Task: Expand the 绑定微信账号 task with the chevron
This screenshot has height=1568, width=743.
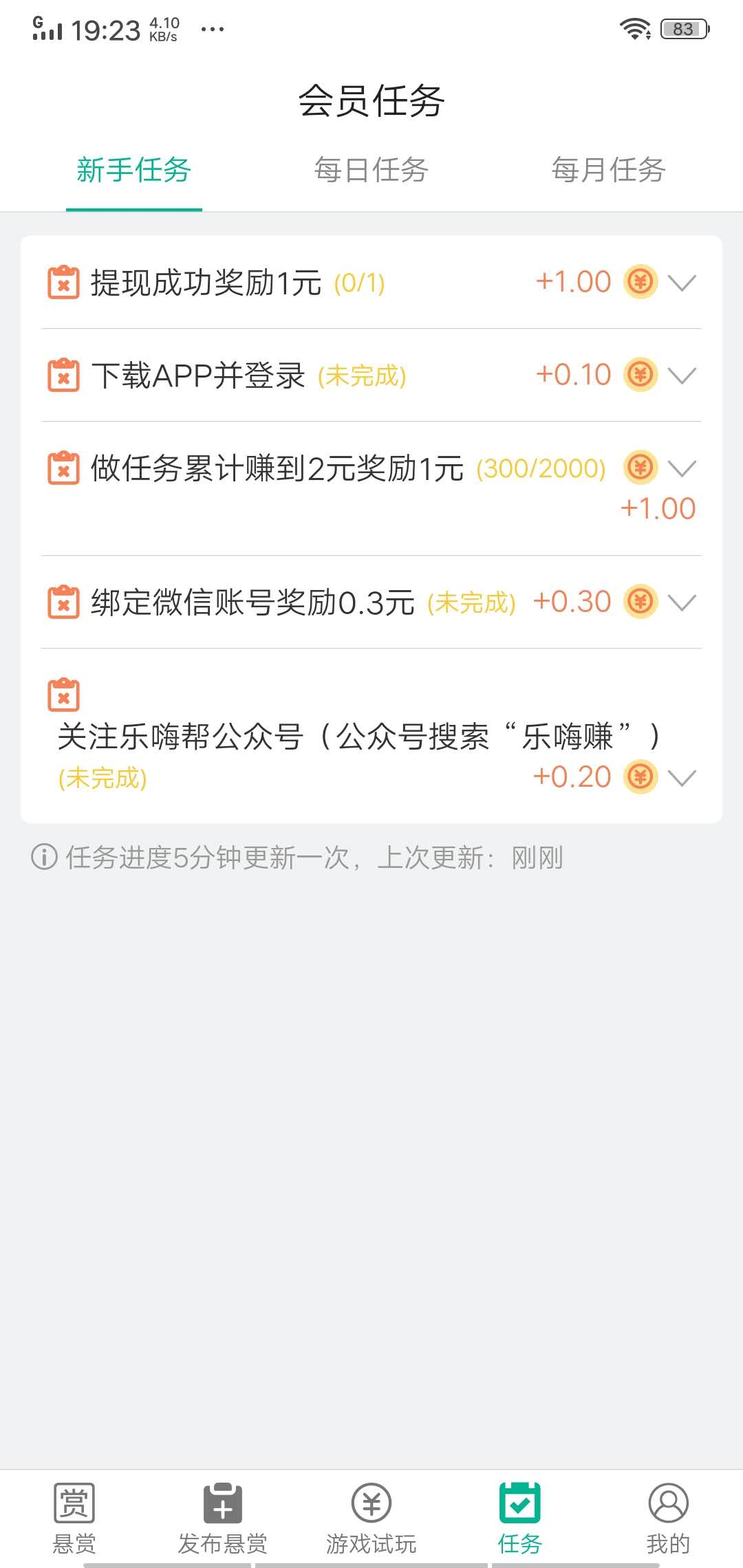Action: point(682,602)
